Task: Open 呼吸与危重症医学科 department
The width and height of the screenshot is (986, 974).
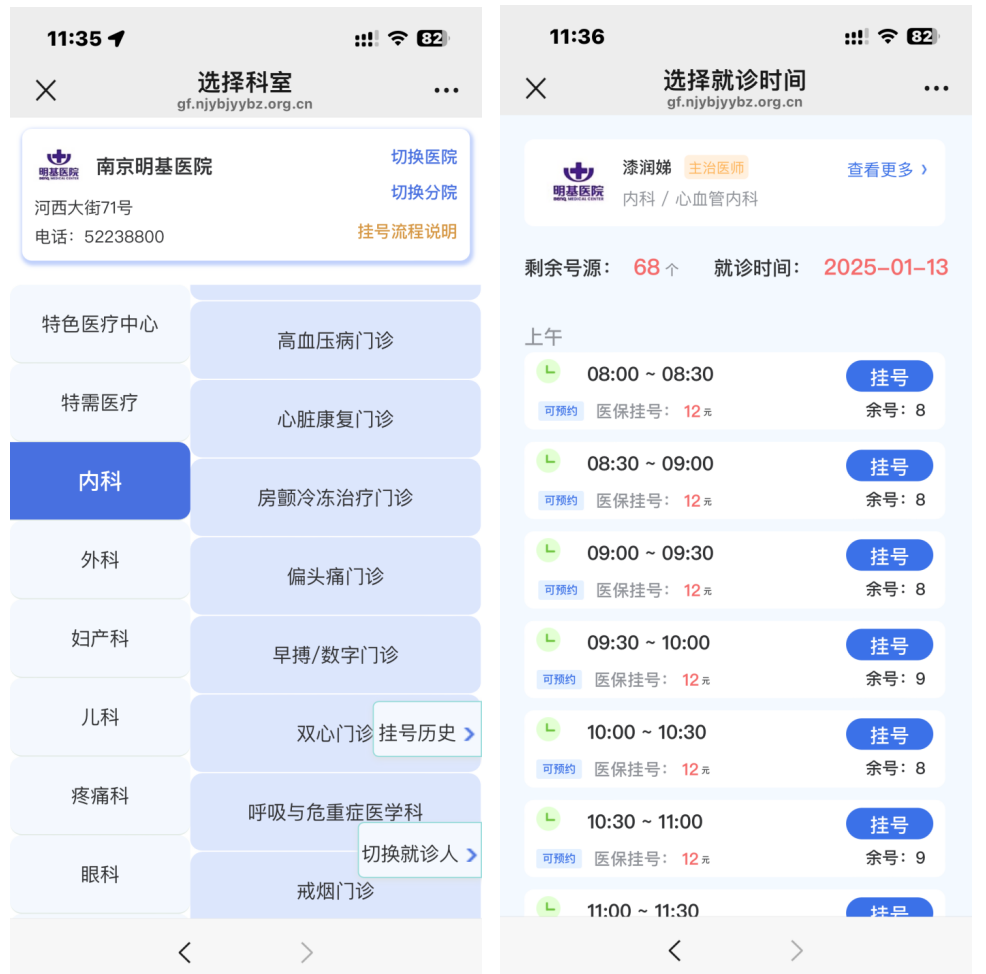Action: point(335,812)
